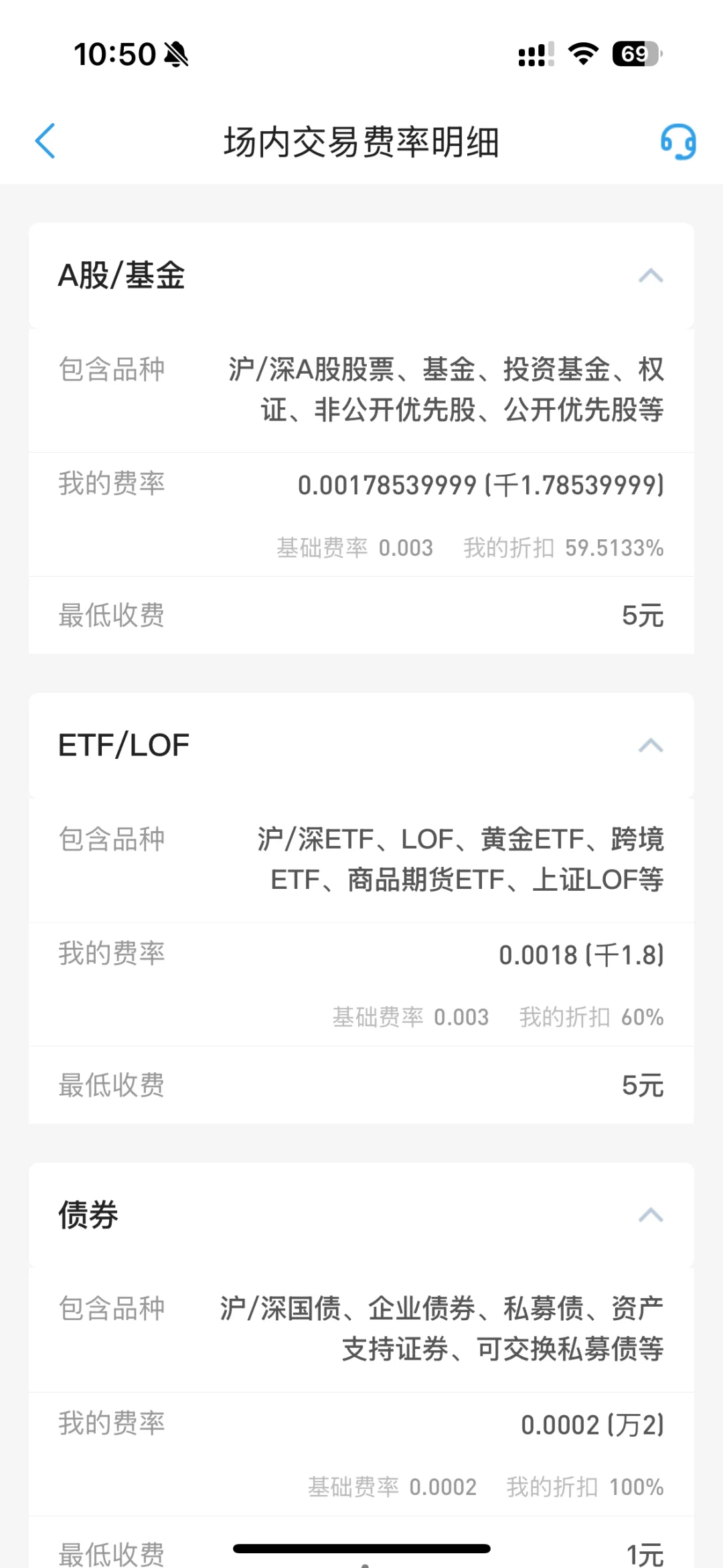The height and width of the screenshot is (1568, 723).
Task: Collapse the 债券 section
Action: point(650,1214)
